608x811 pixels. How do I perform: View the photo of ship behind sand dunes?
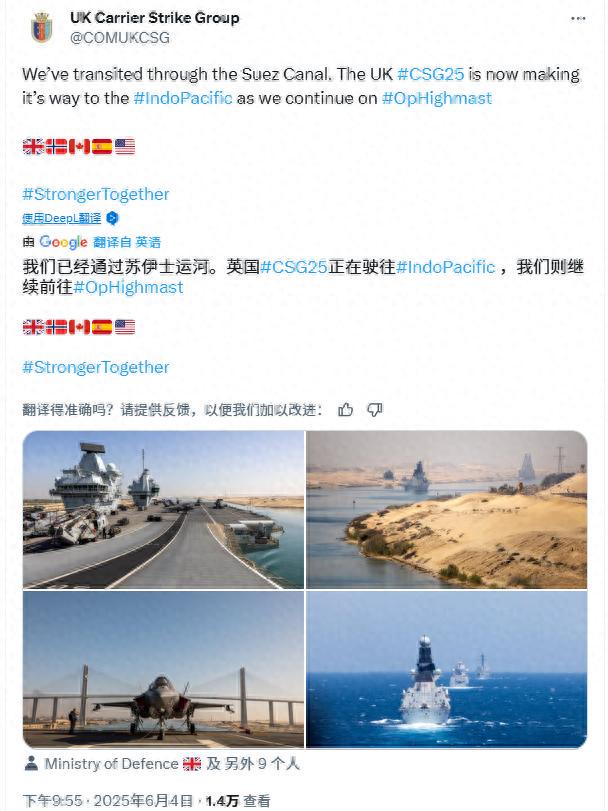tap(446, 509)
